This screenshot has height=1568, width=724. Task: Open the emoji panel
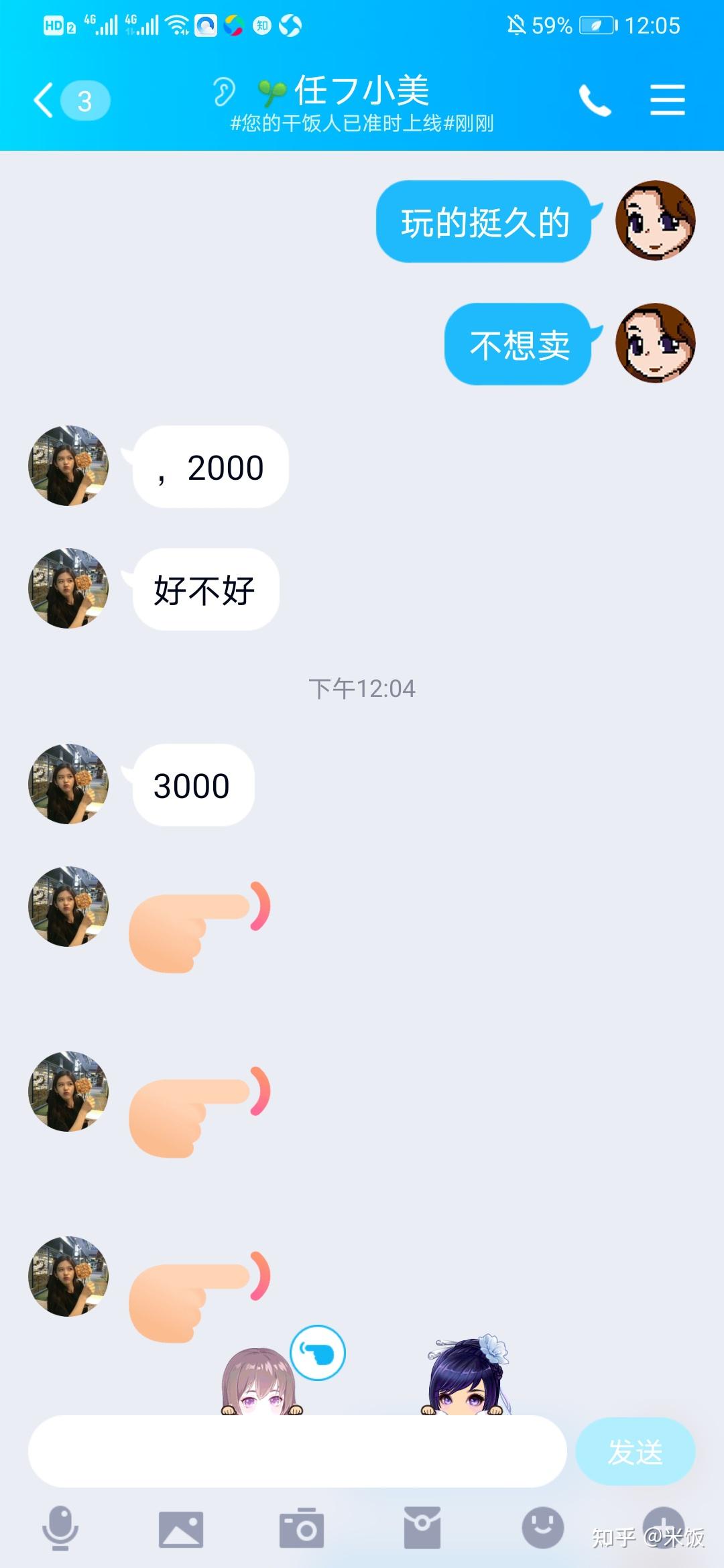(x=543, y=1528)
